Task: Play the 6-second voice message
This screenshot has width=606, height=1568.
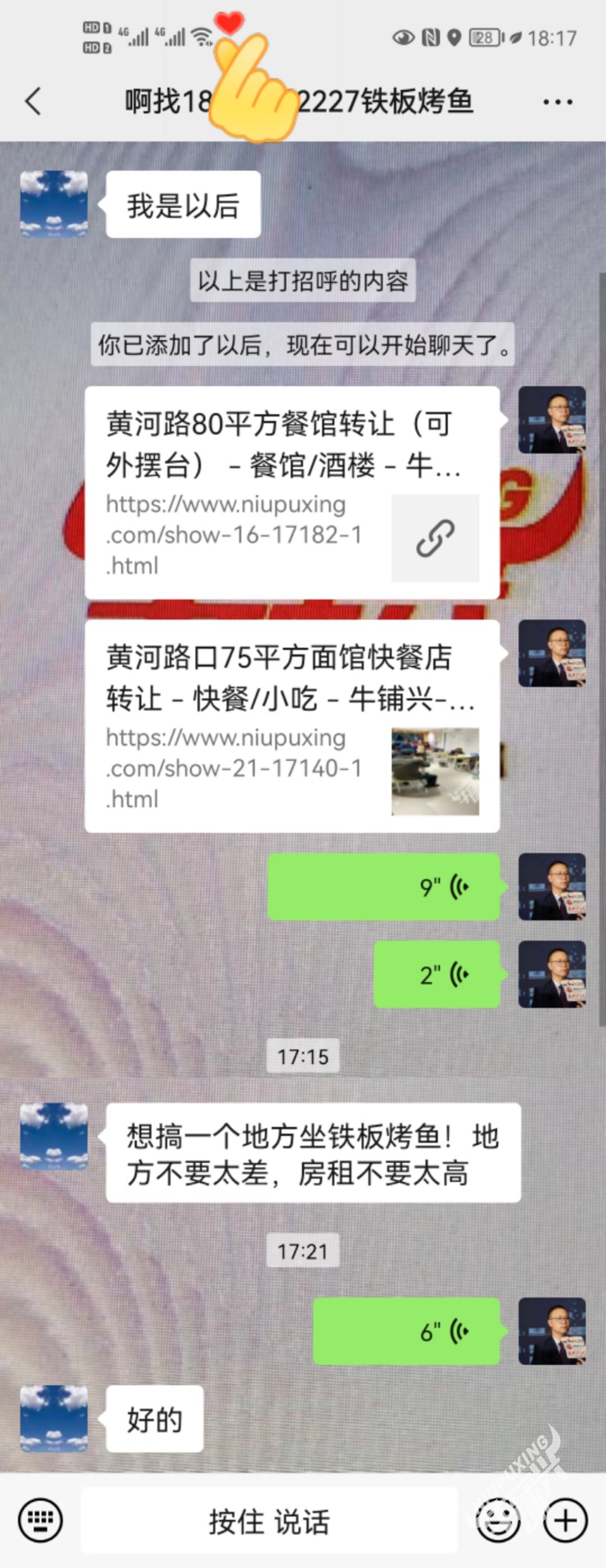Action: pos(406,1331)
